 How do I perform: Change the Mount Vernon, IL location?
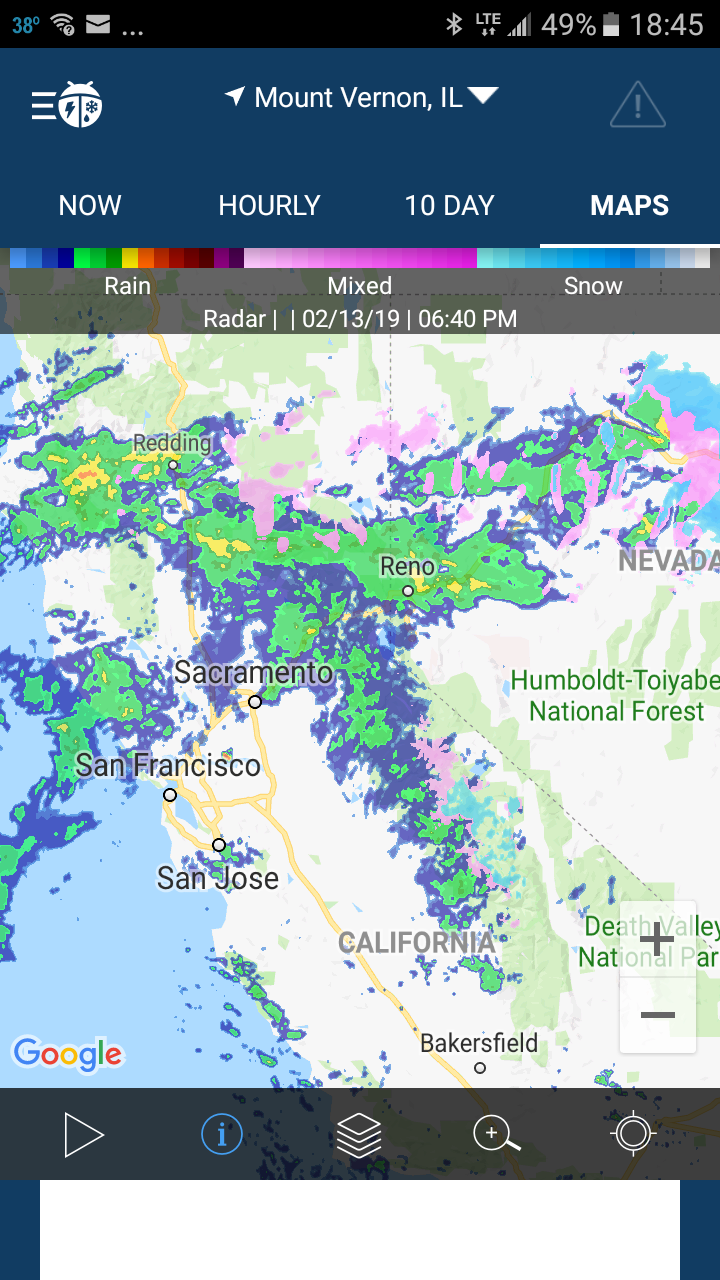point(361,98)
